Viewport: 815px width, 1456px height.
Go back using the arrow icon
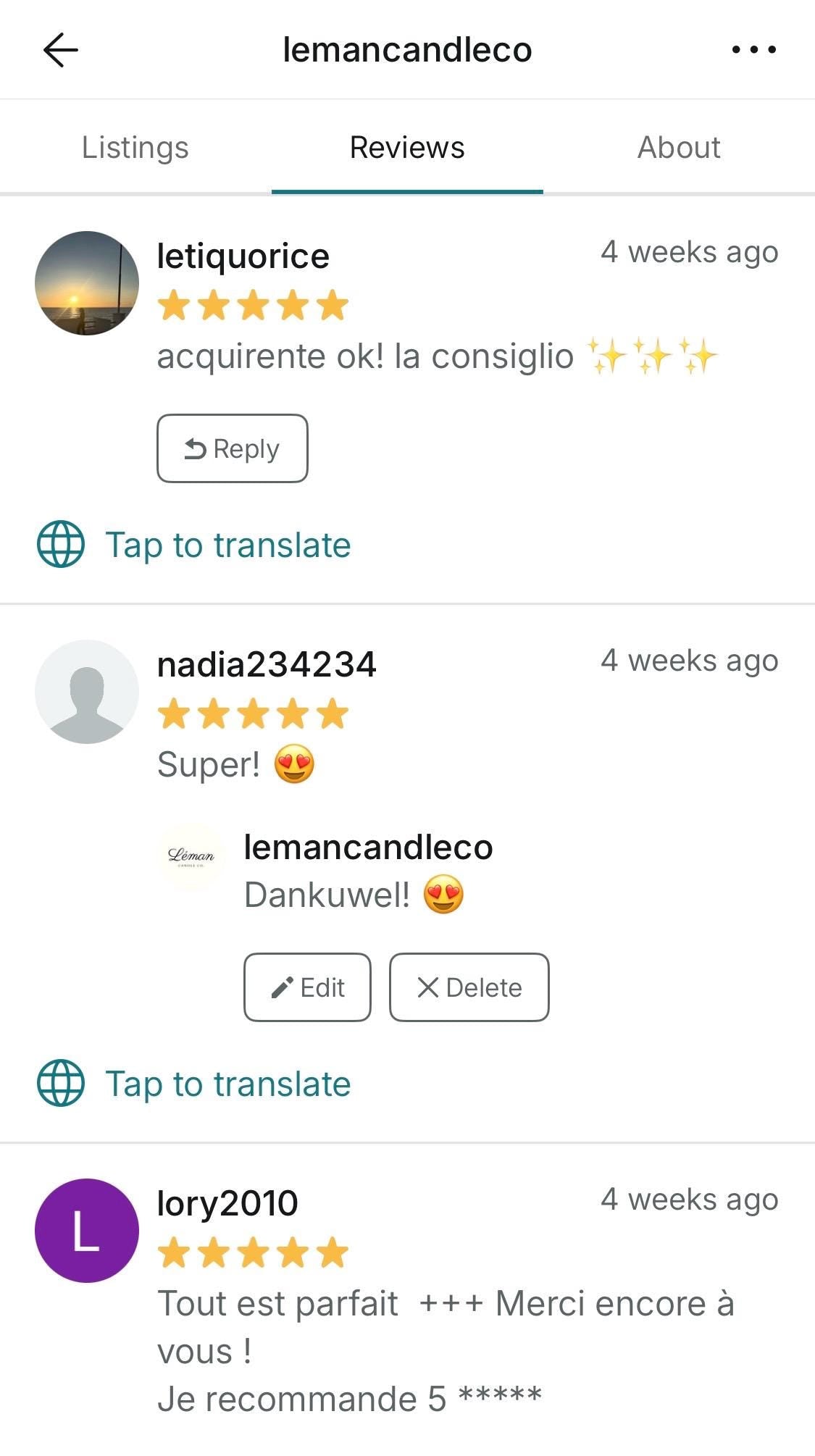[60, 50]
